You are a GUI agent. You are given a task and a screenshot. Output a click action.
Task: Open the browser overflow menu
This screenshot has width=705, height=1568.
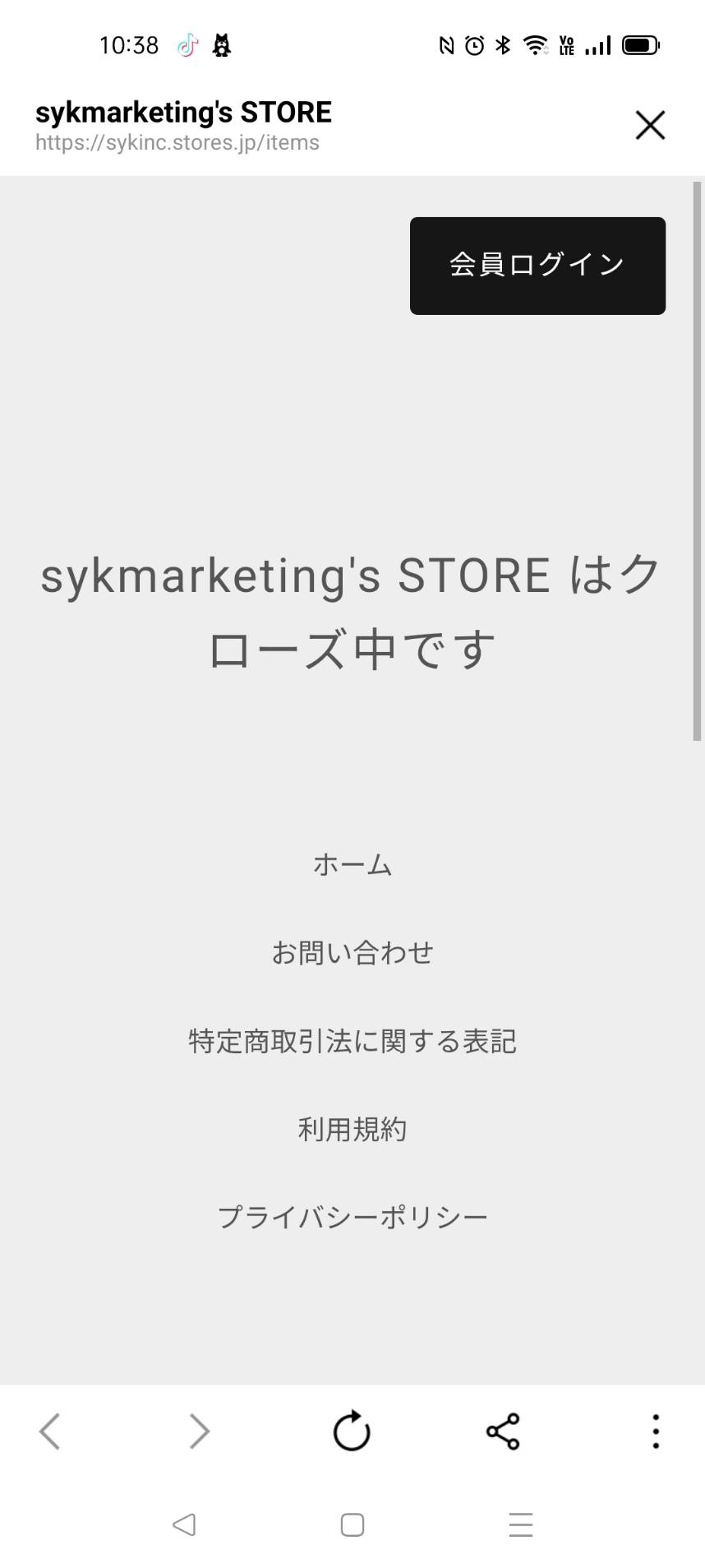656,1432
